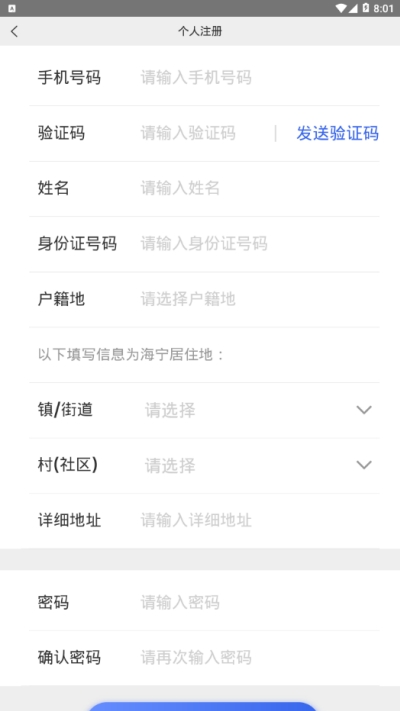Expand the 镇/街道 dropdown
Screen dimensions: 400x711
point(259,410)
